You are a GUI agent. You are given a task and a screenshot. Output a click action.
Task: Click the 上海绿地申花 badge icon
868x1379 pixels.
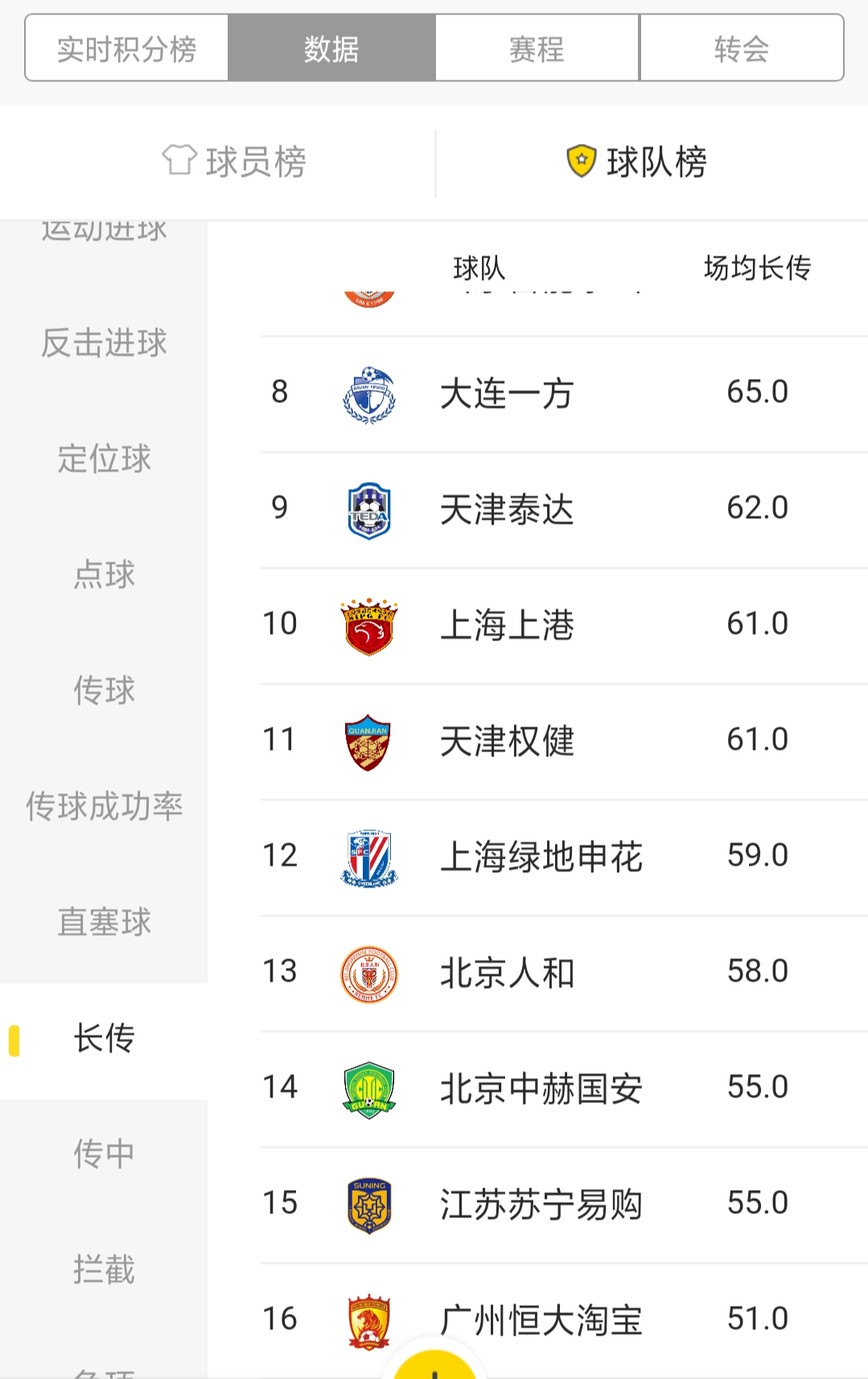coord(368,854)
